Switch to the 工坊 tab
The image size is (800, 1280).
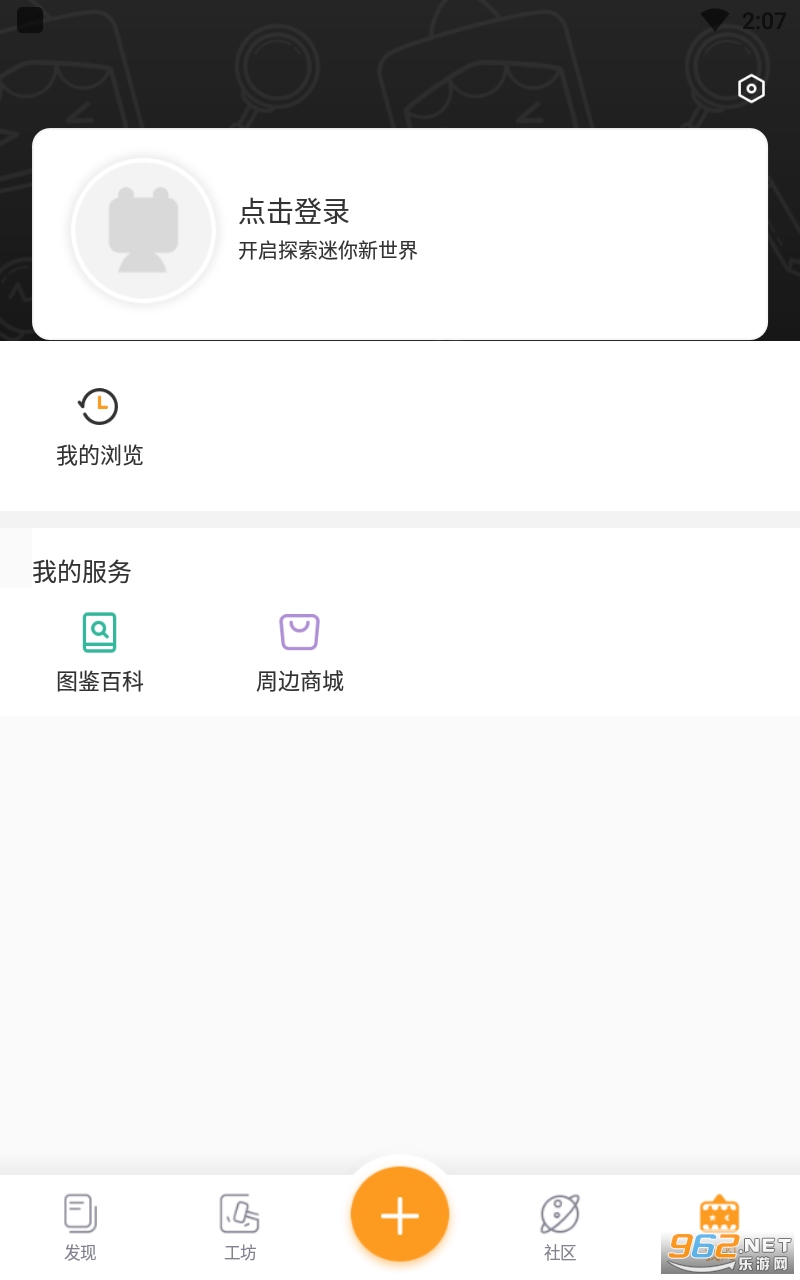[240, 1226]
